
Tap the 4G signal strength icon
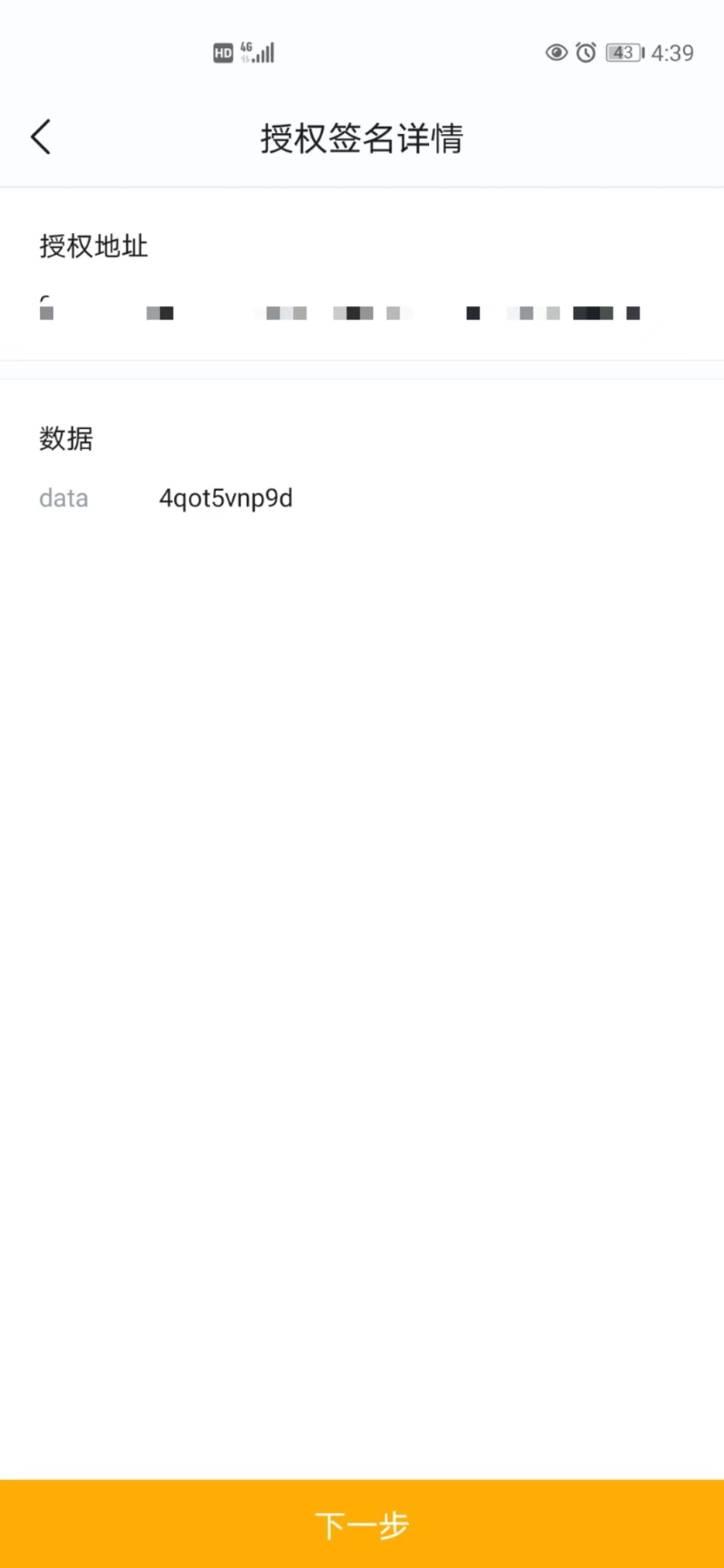click(x=257, y=51)
